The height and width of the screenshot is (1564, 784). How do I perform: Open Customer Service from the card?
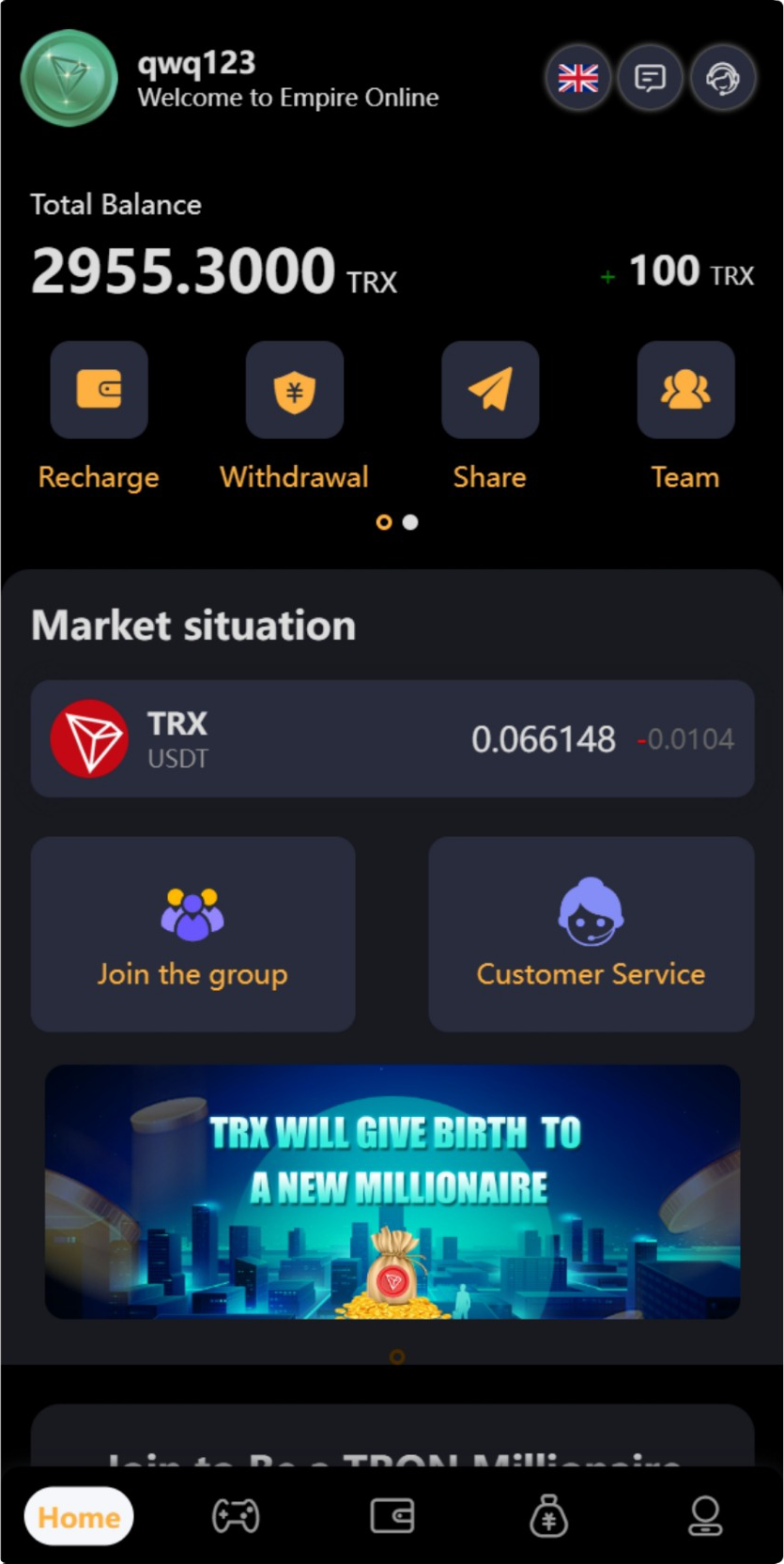(590, 934)
